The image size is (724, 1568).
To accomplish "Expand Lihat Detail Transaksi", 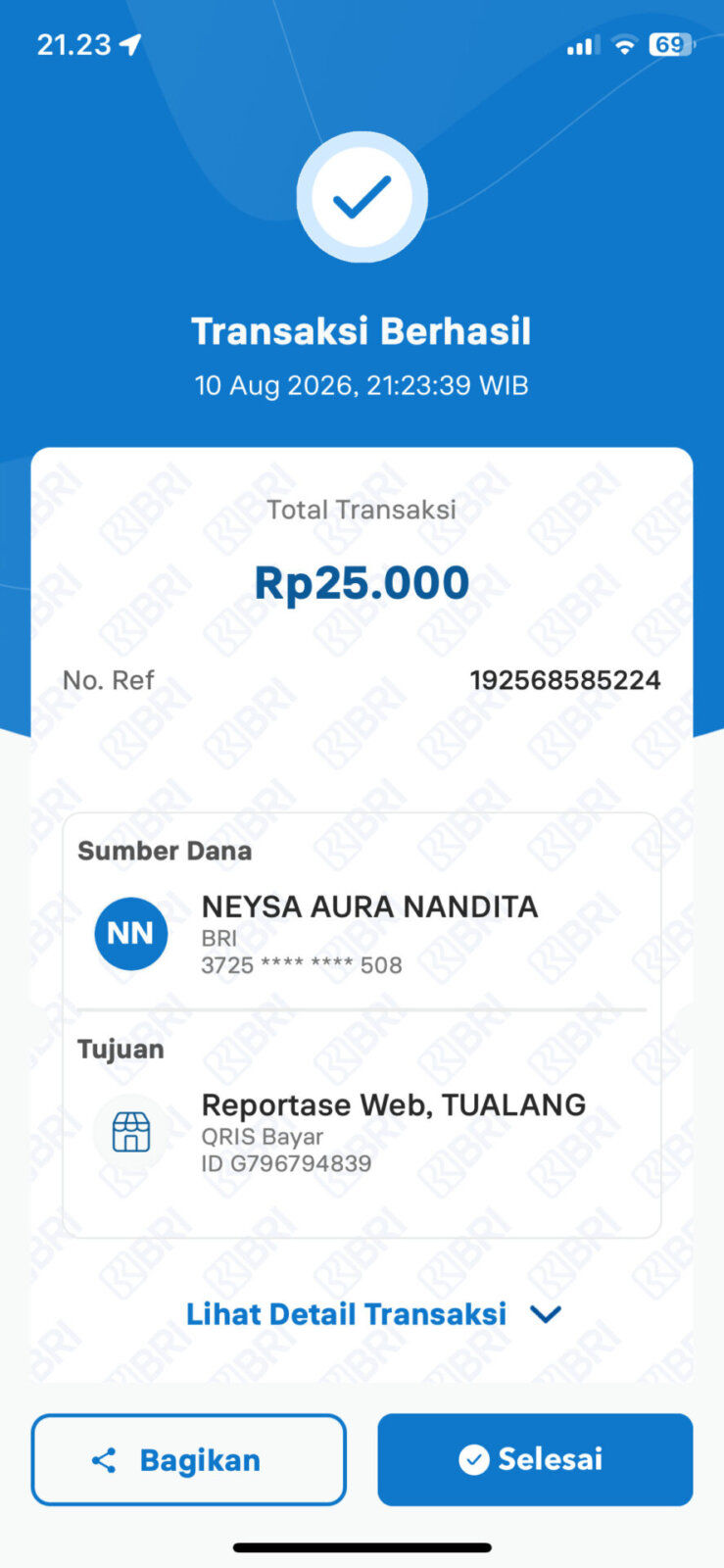I will 374,1314.
